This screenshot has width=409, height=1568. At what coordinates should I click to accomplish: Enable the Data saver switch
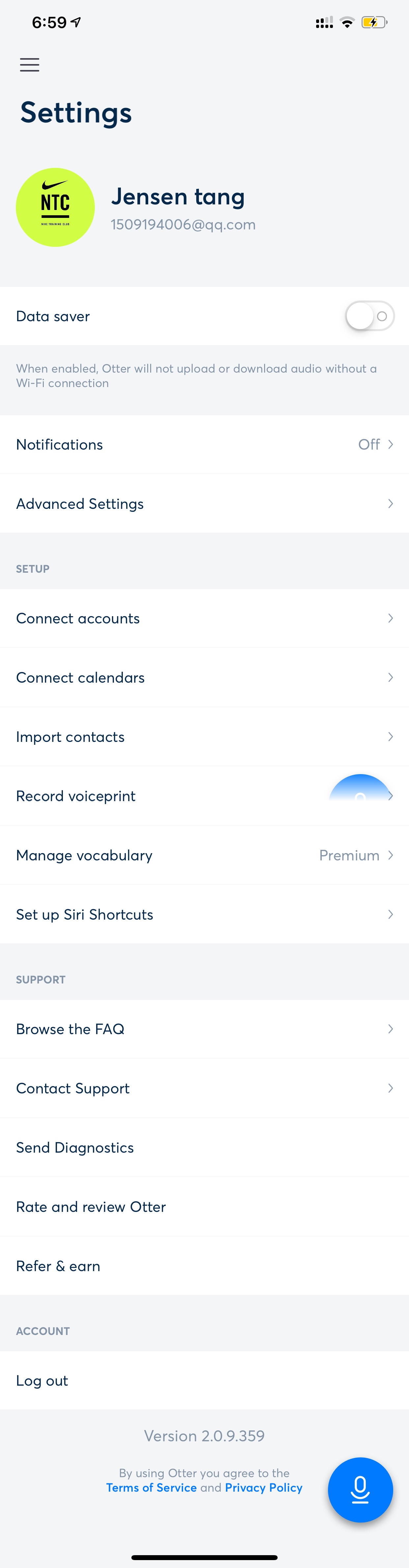coord(369,317)
